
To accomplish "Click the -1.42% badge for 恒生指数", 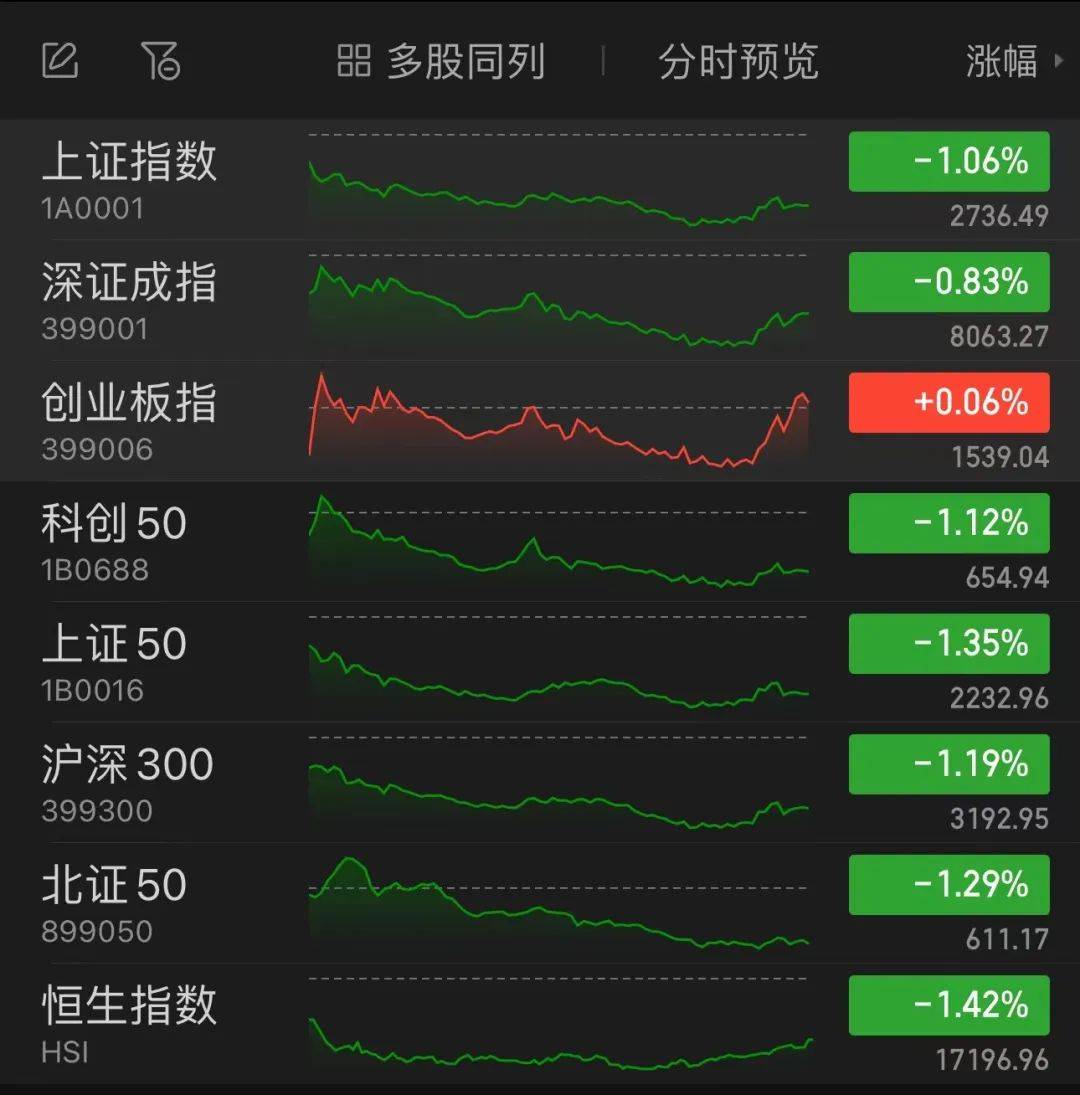I will (948, 1006).
